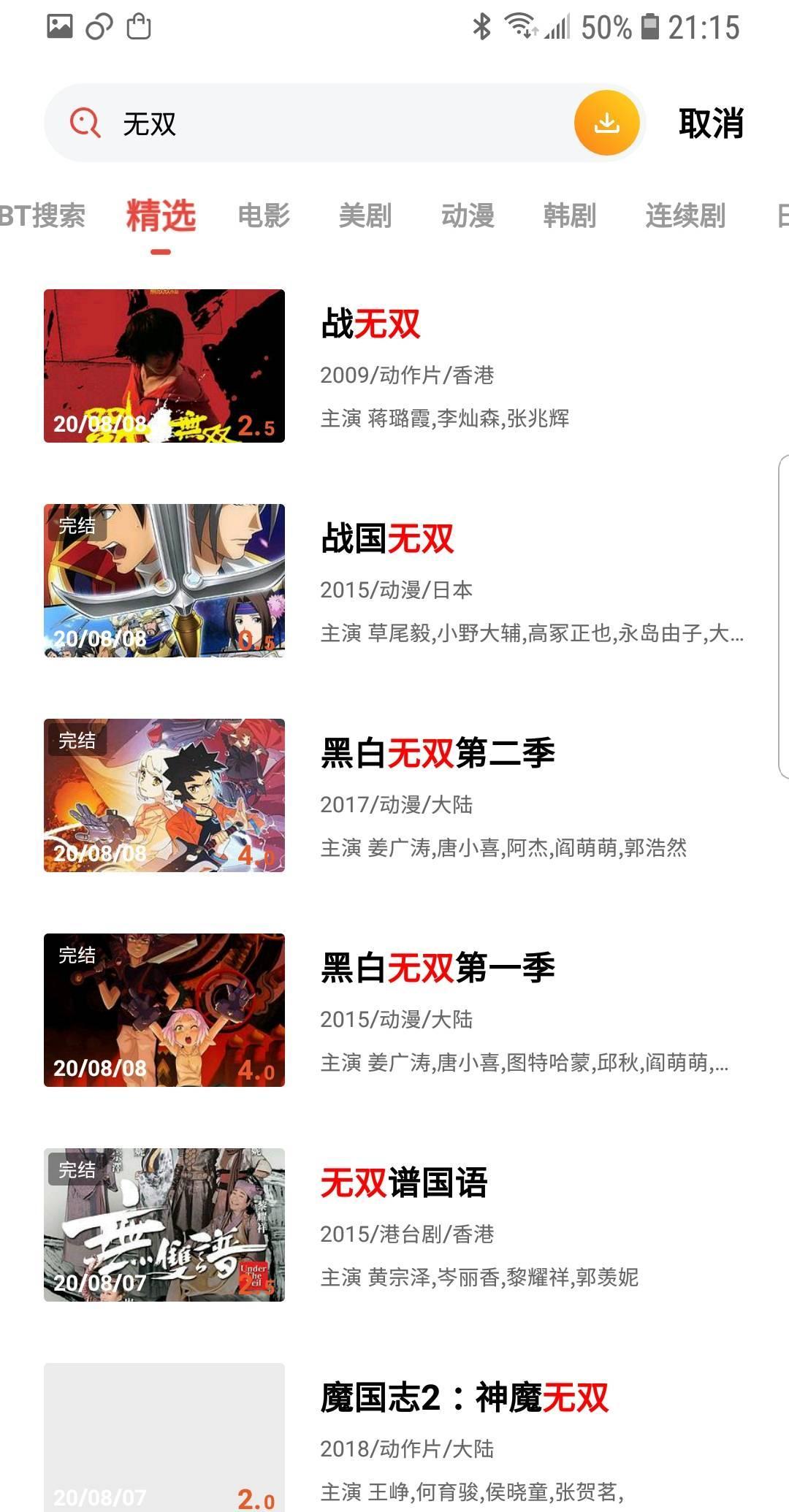Open the 无双谱国语 drama result
The height and width of the screenshot is (1512, 789).
point(394,1225)
